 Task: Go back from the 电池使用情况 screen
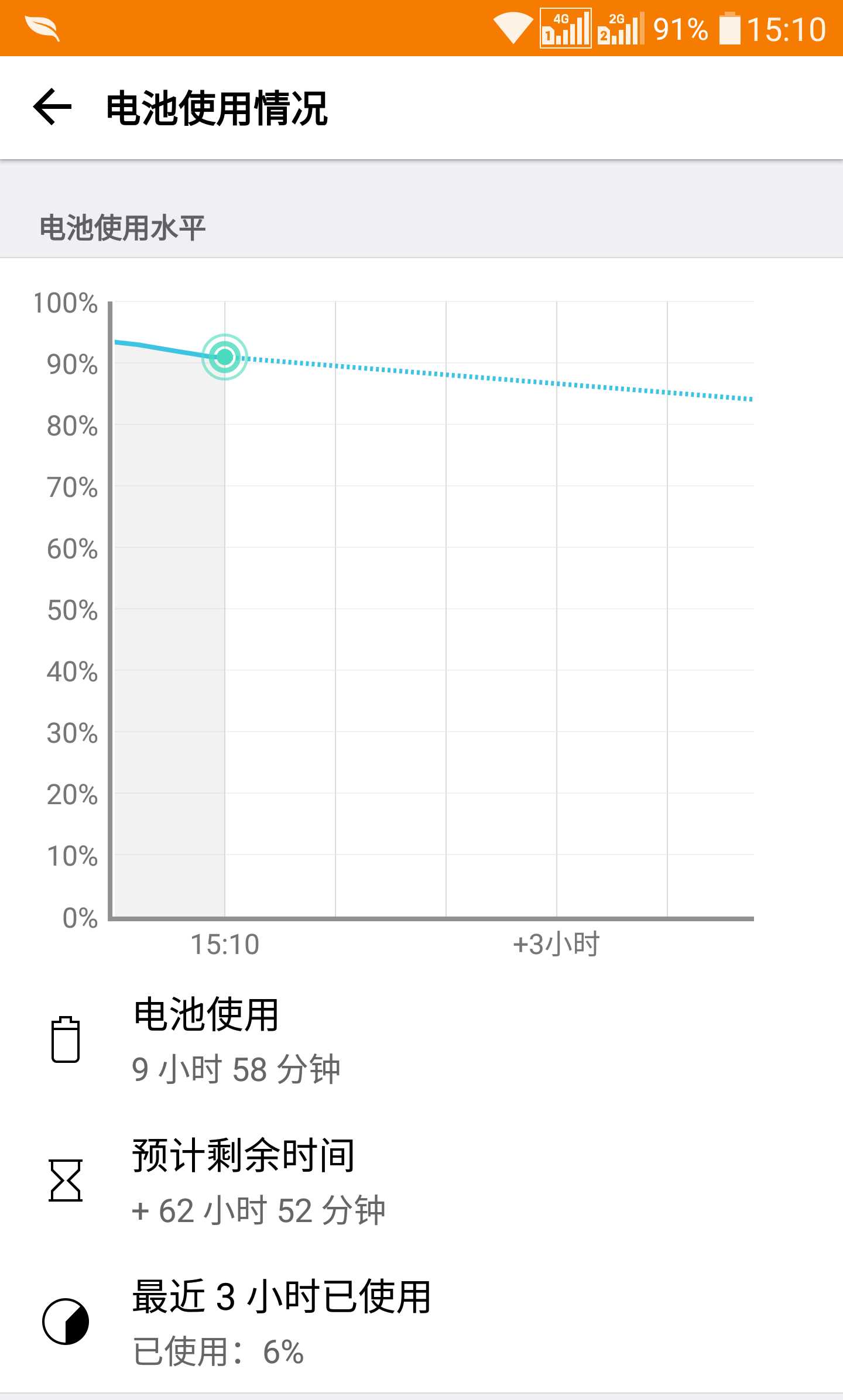point(53,107)
